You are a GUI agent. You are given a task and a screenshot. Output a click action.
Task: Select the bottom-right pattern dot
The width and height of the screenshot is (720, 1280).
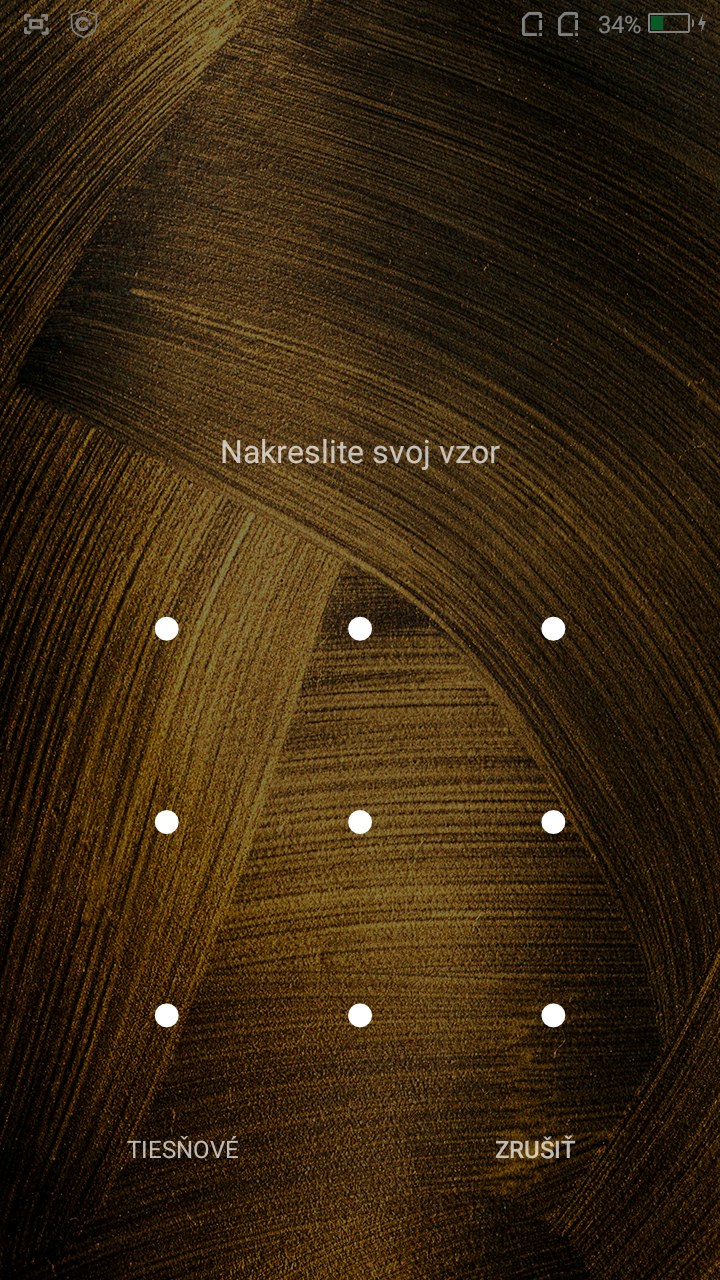(x=553, y=1015)
